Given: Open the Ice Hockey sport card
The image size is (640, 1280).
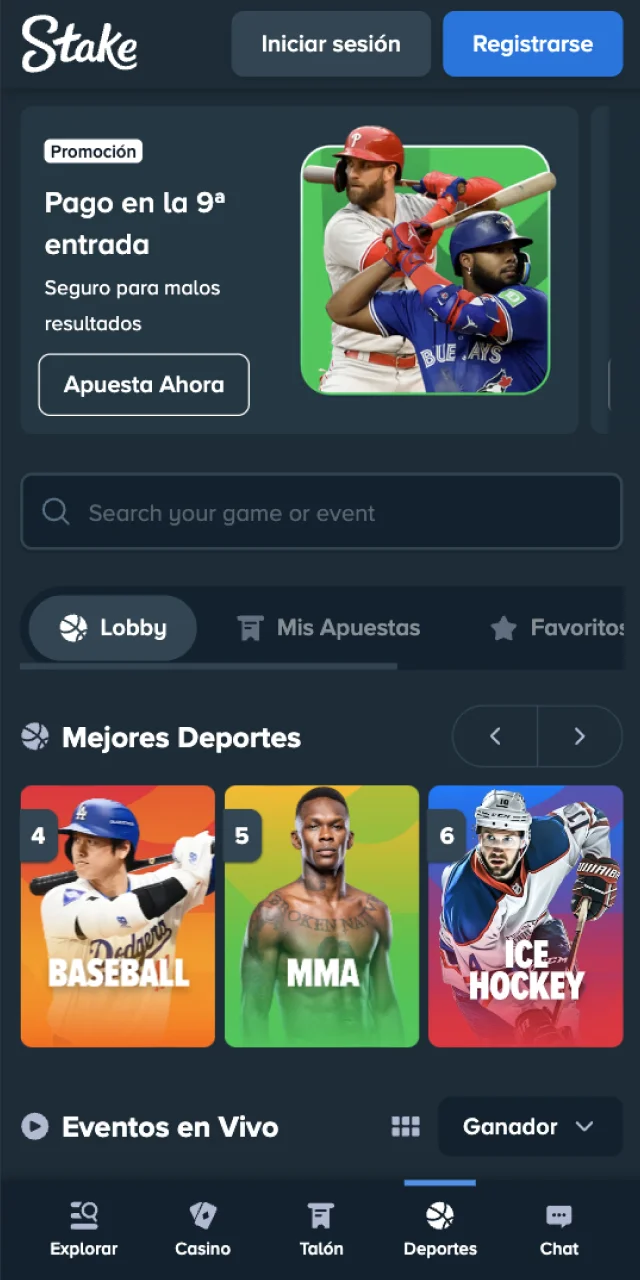Looking at the screenshot, I should click(x=525, y=916).
